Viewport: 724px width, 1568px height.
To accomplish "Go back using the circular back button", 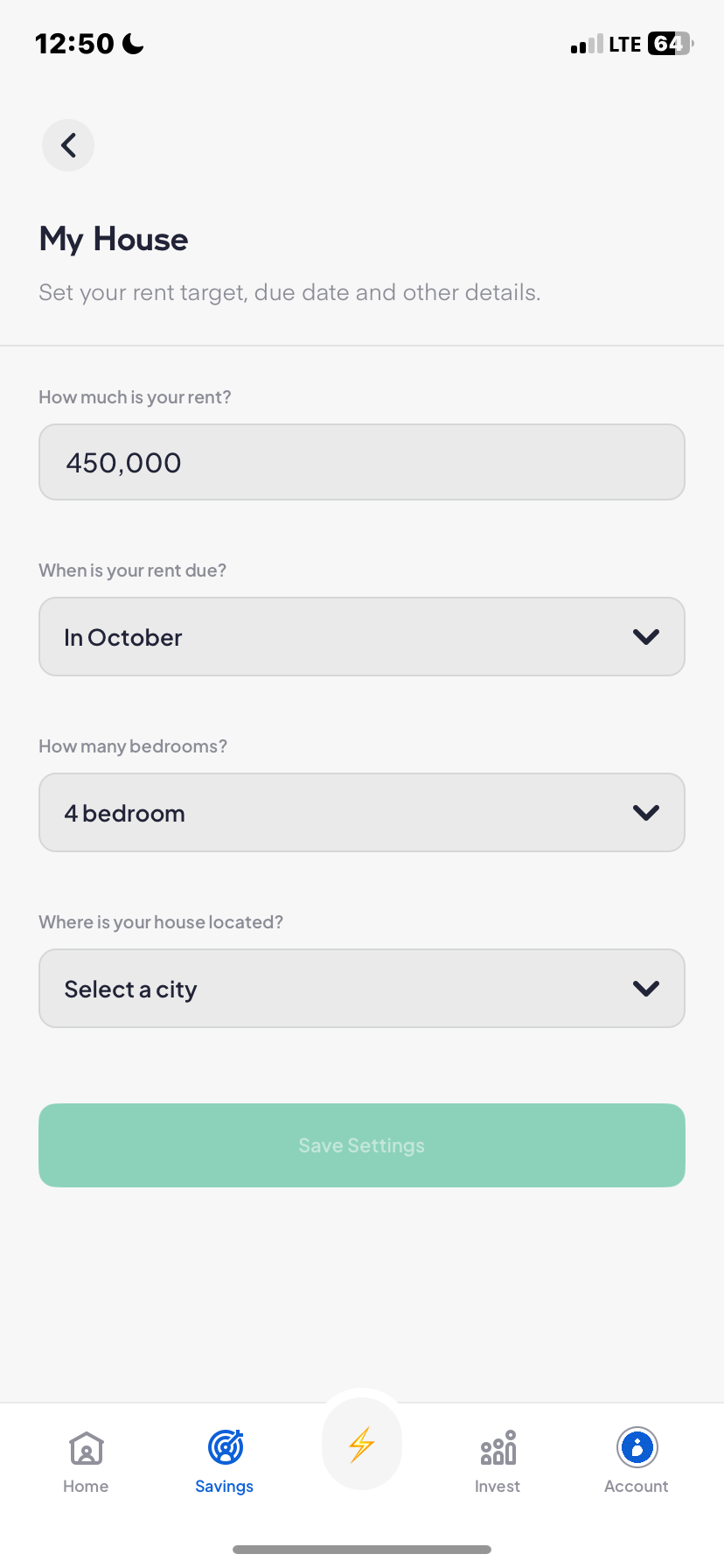I will (x=68, y=144).
